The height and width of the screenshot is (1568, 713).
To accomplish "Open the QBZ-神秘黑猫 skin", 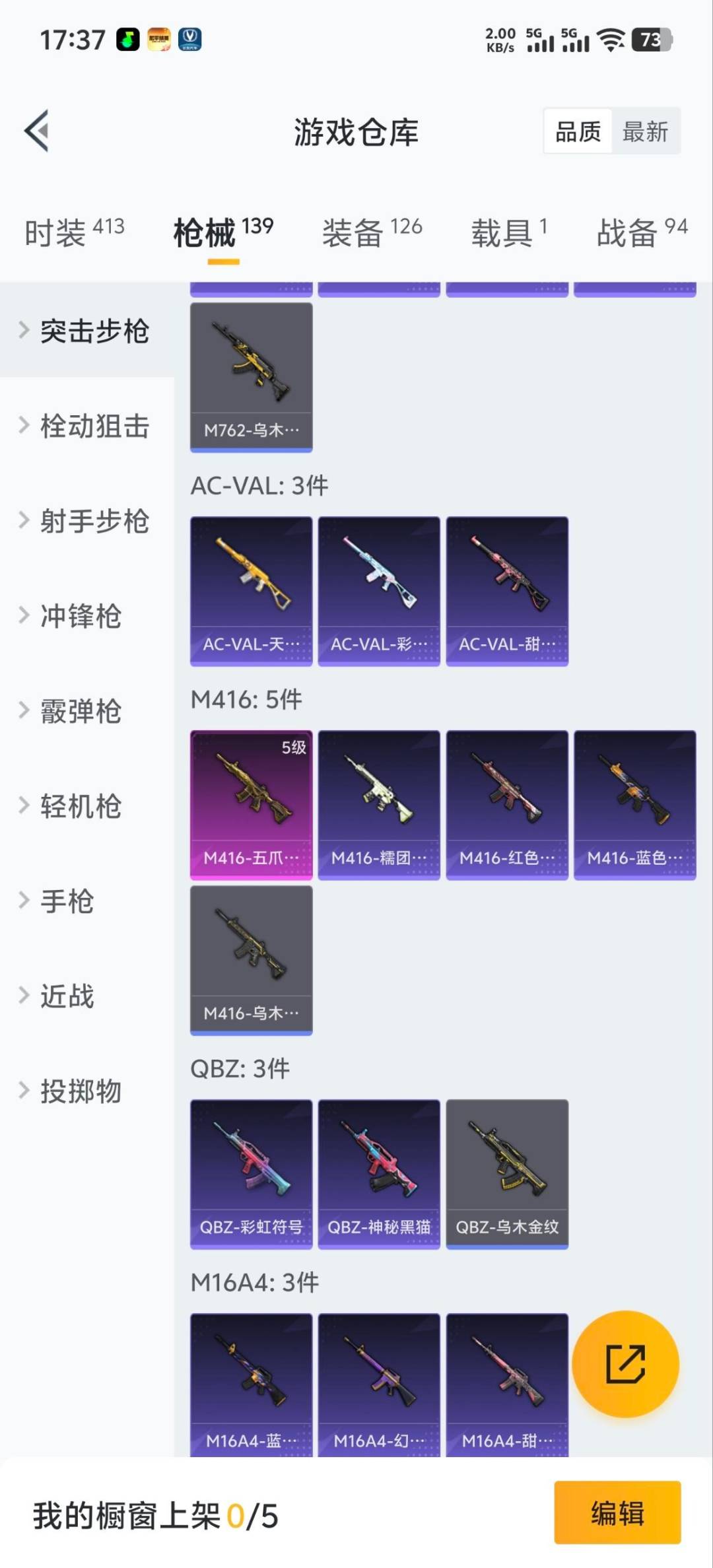I will [379, 1173].
